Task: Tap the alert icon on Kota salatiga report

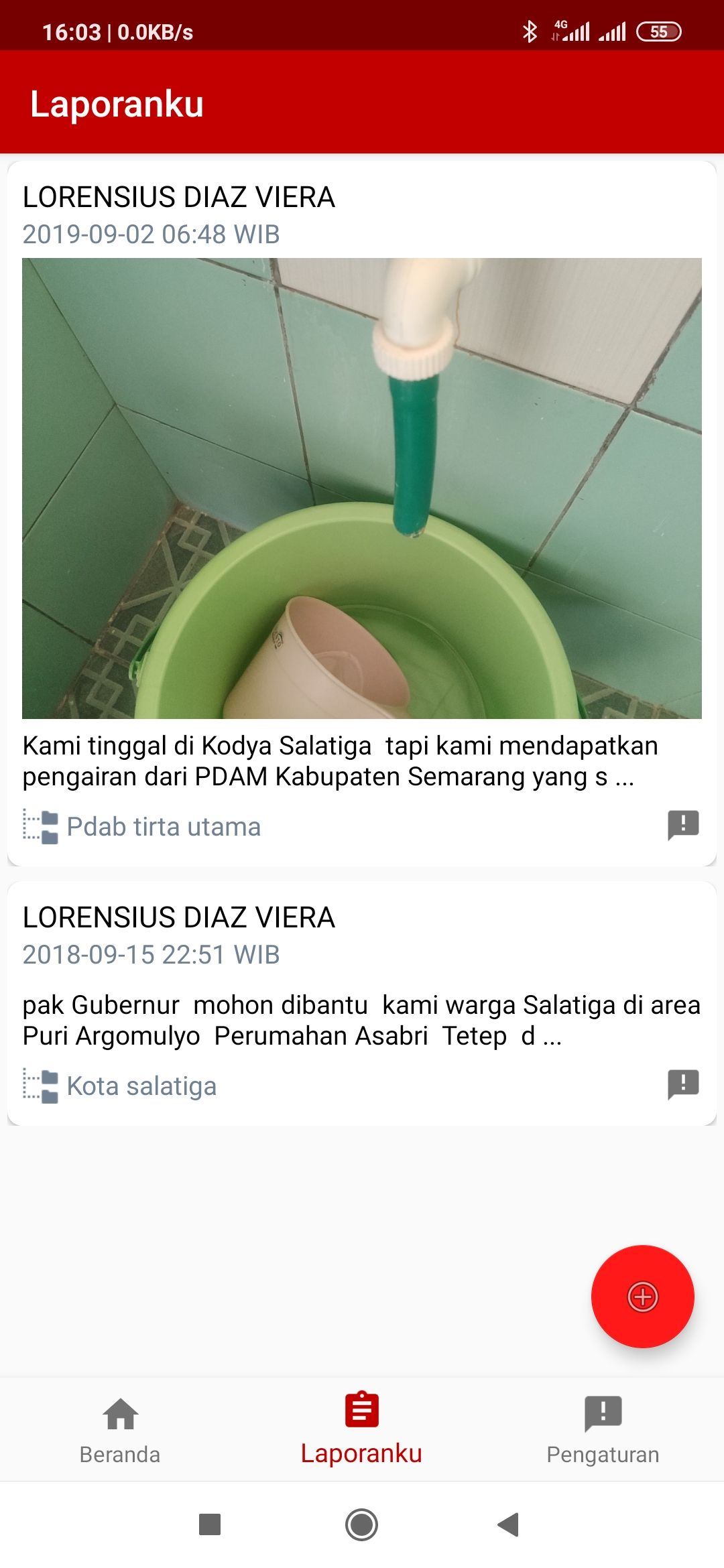Action: [x=682, y=1084]
